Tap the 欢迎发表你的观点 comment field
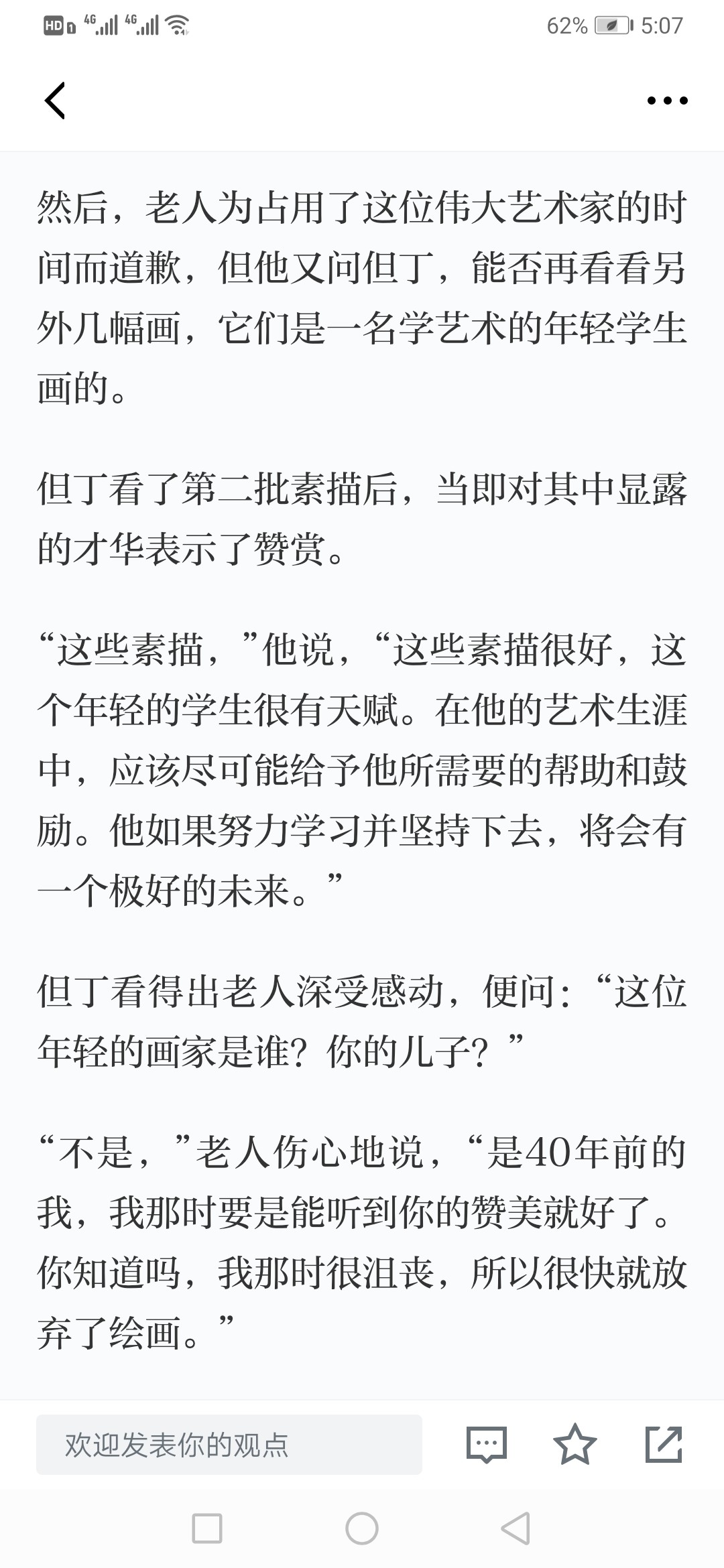This screenshot has width=724, height=1568. 229,1445
